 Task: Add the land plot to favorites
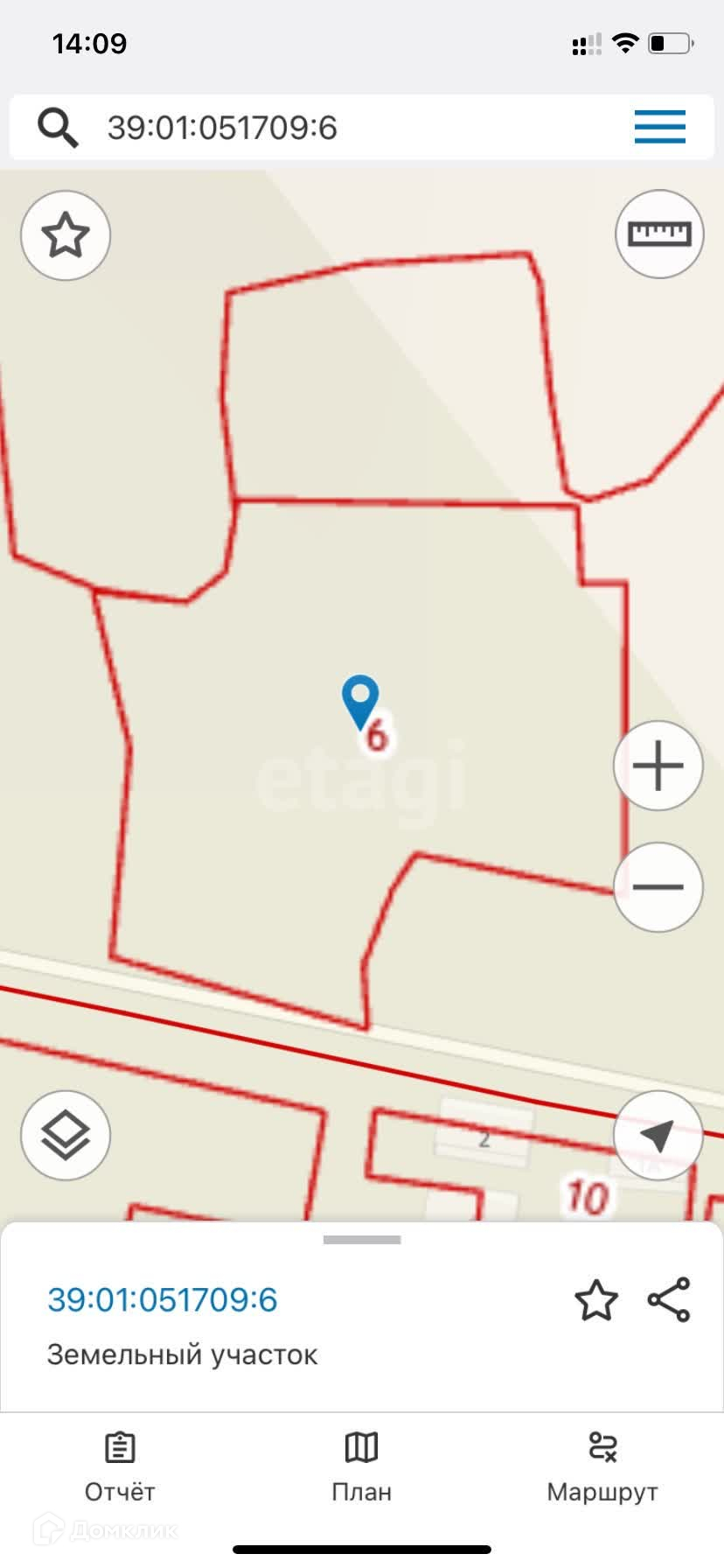click(595, 1299)
